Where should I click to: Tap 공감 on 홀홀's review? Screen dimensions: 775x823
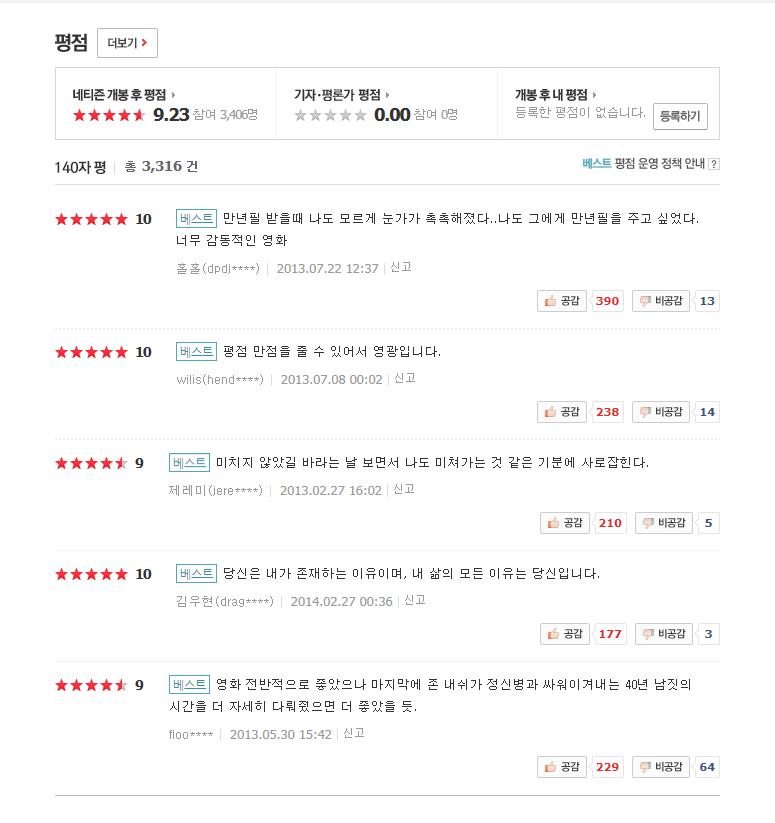point(562,301)
